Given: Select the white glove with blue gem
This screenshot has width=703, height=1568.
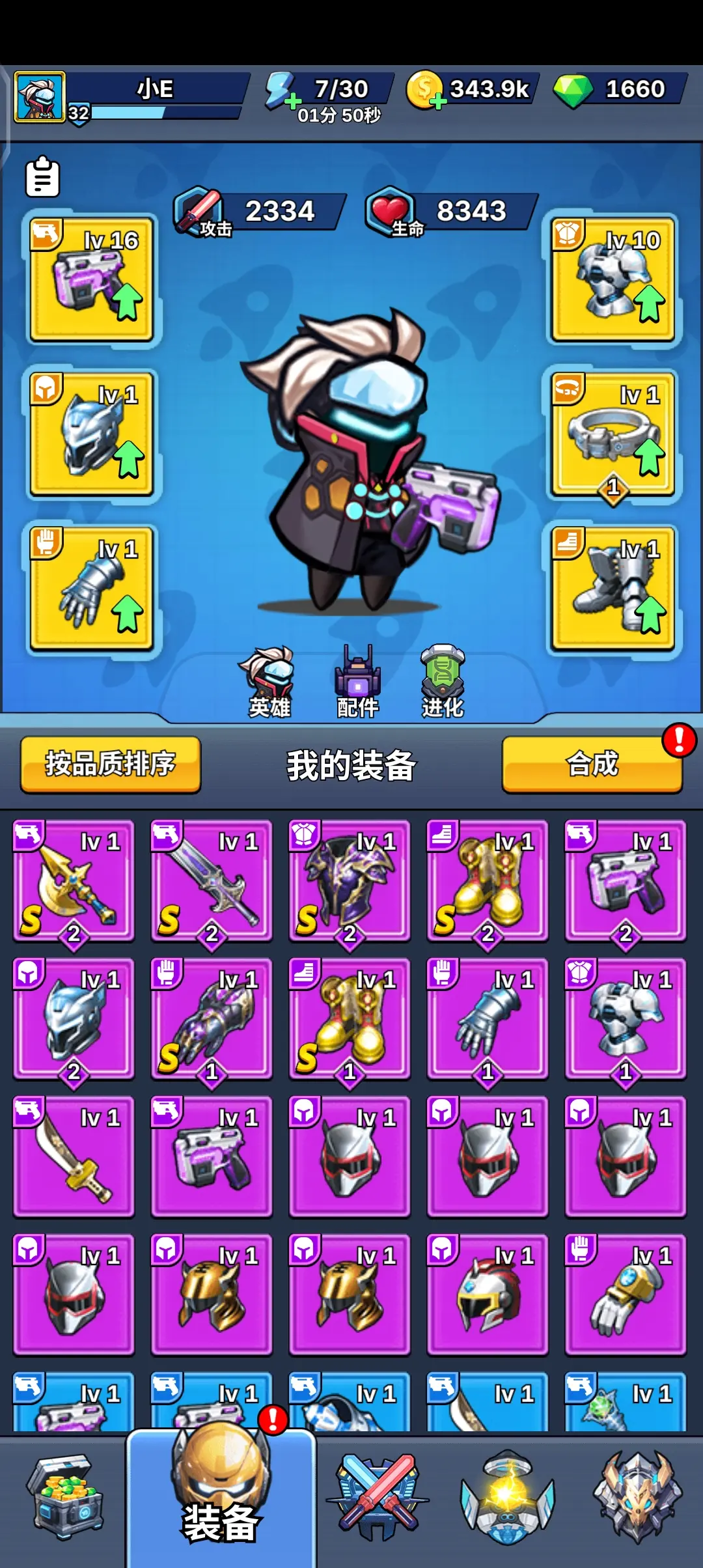Looking at the screenshot, I should point(626,1295).
